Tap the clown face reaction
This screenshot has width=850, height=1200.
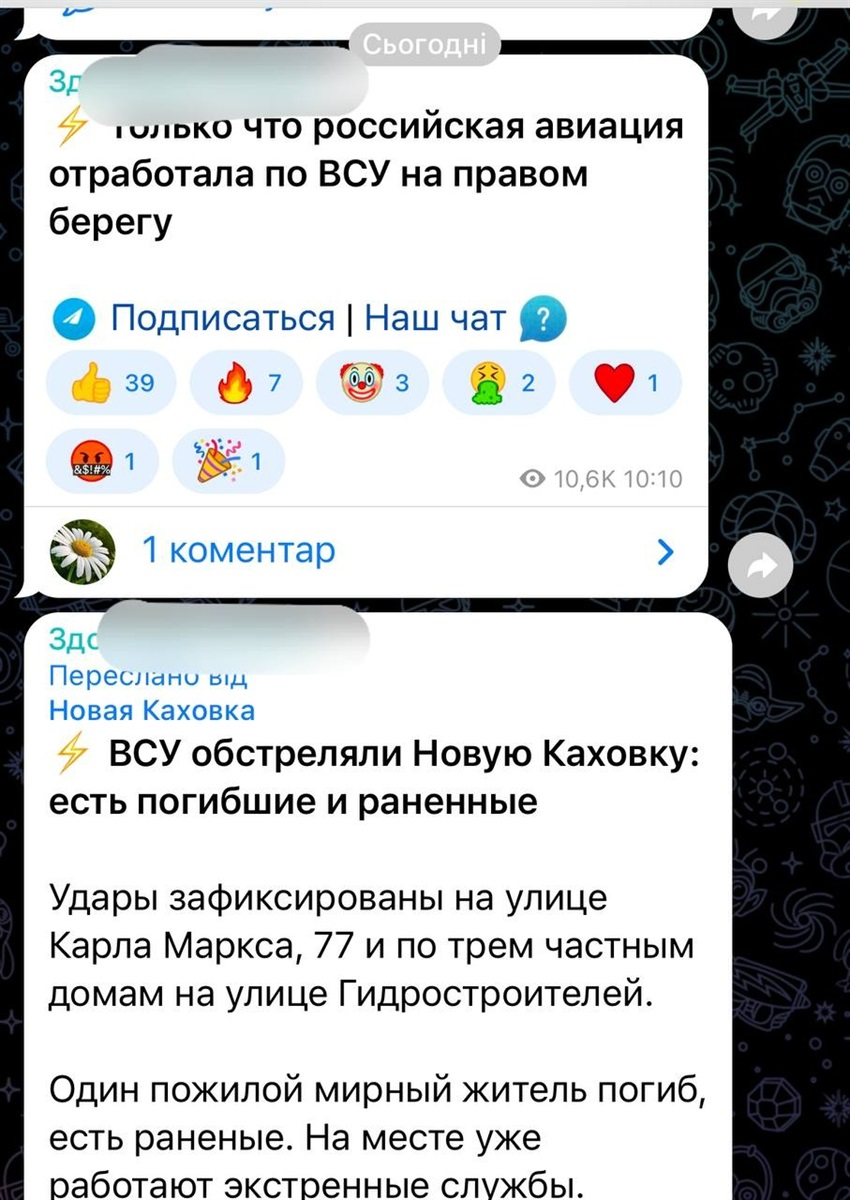pos(370,381)
